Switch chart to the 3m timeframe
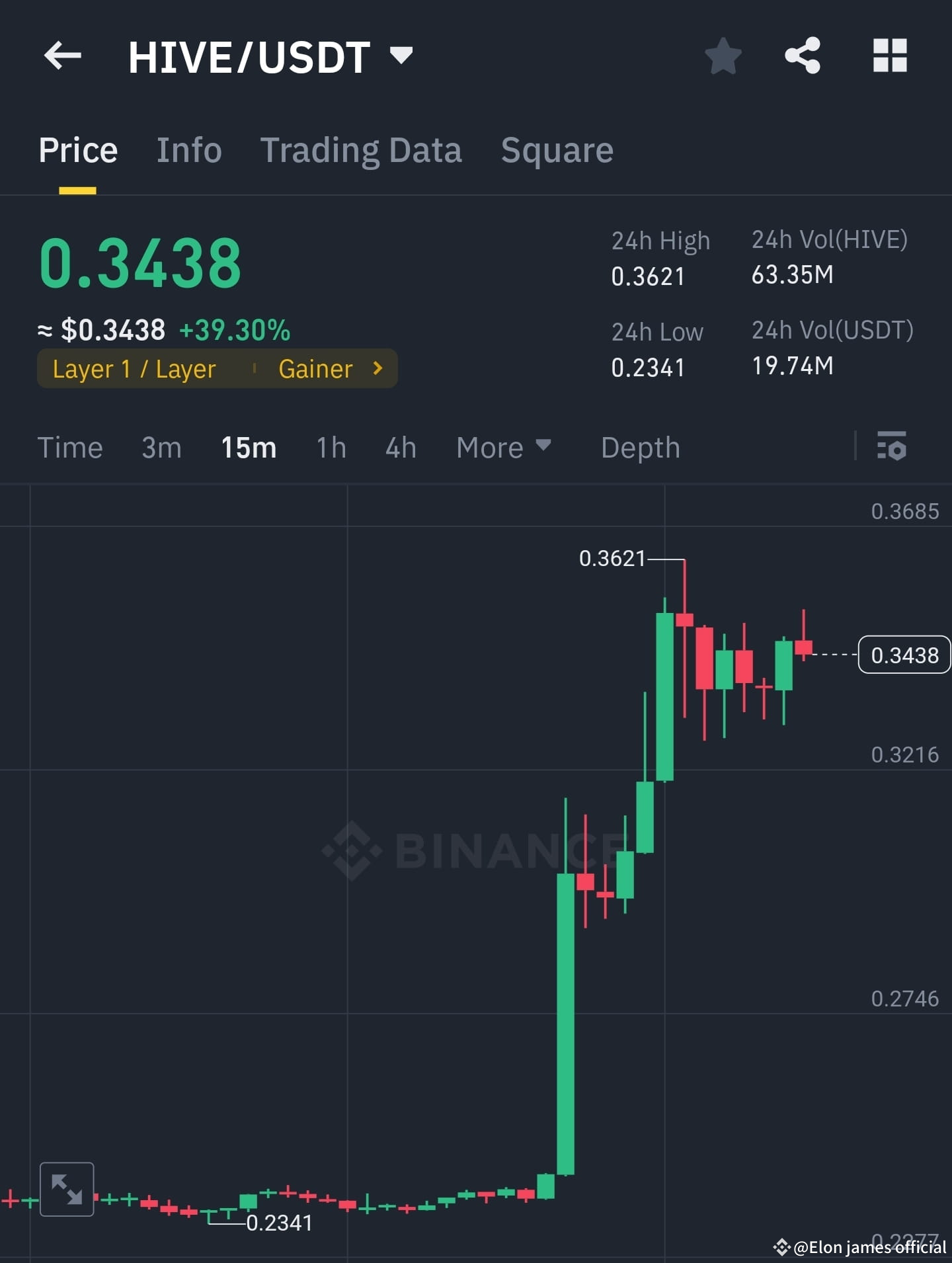Screen dimensions: 952x1263 pyautogui.click(x=161, y=448)
